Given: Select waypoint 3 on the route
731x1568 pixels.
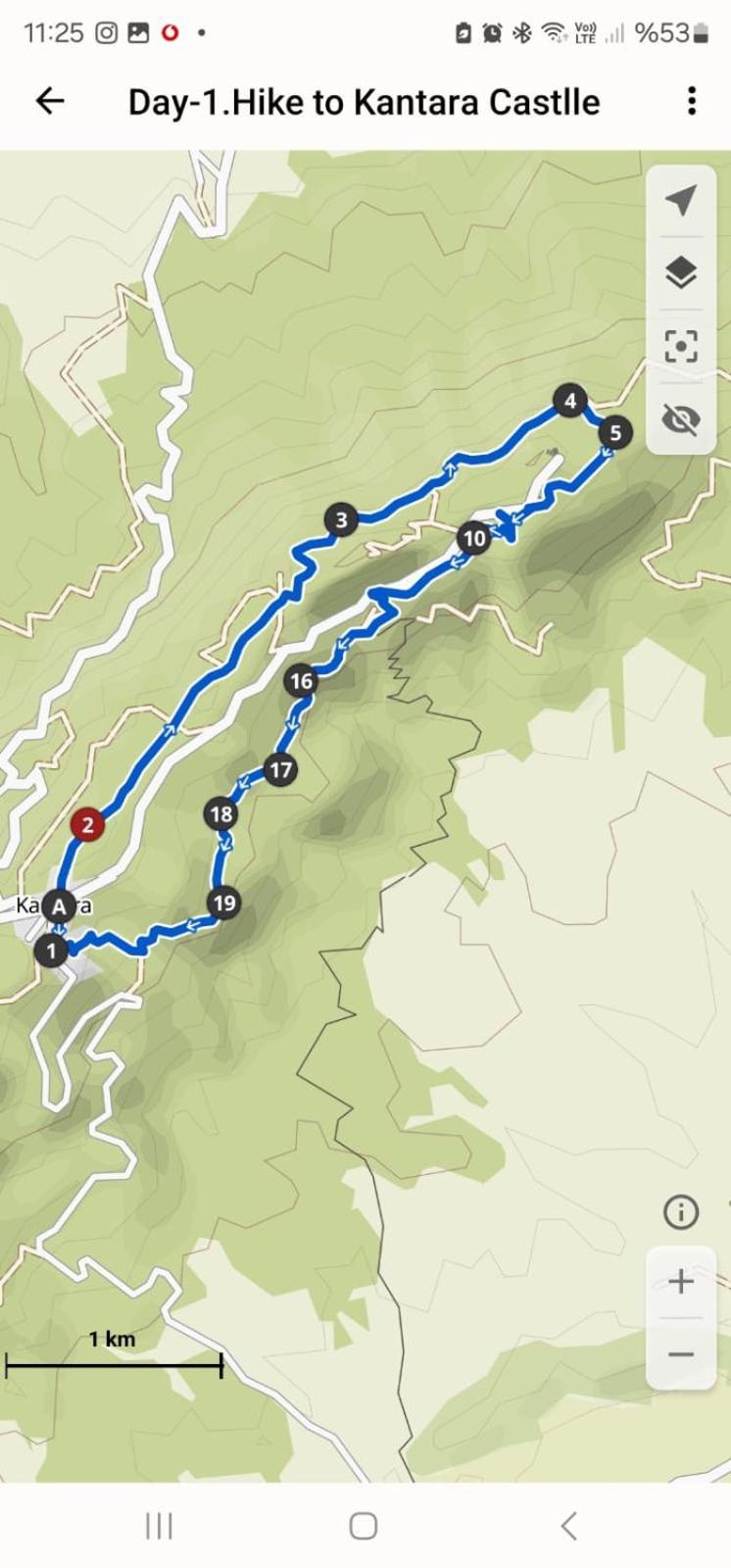Looking at the screenshot, I should [x=341, y=519].
